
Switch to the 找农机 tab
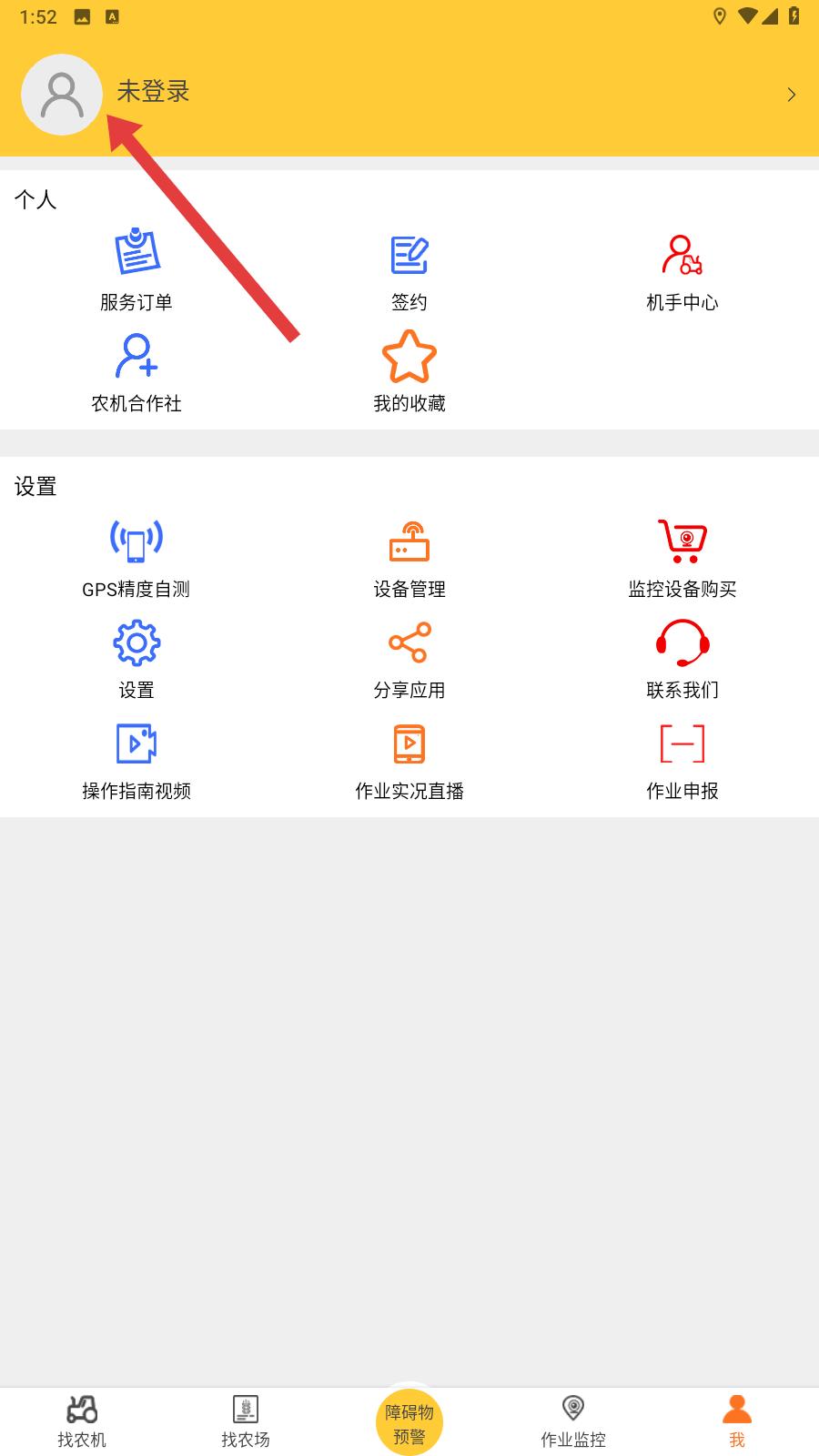click(82, 1421)
